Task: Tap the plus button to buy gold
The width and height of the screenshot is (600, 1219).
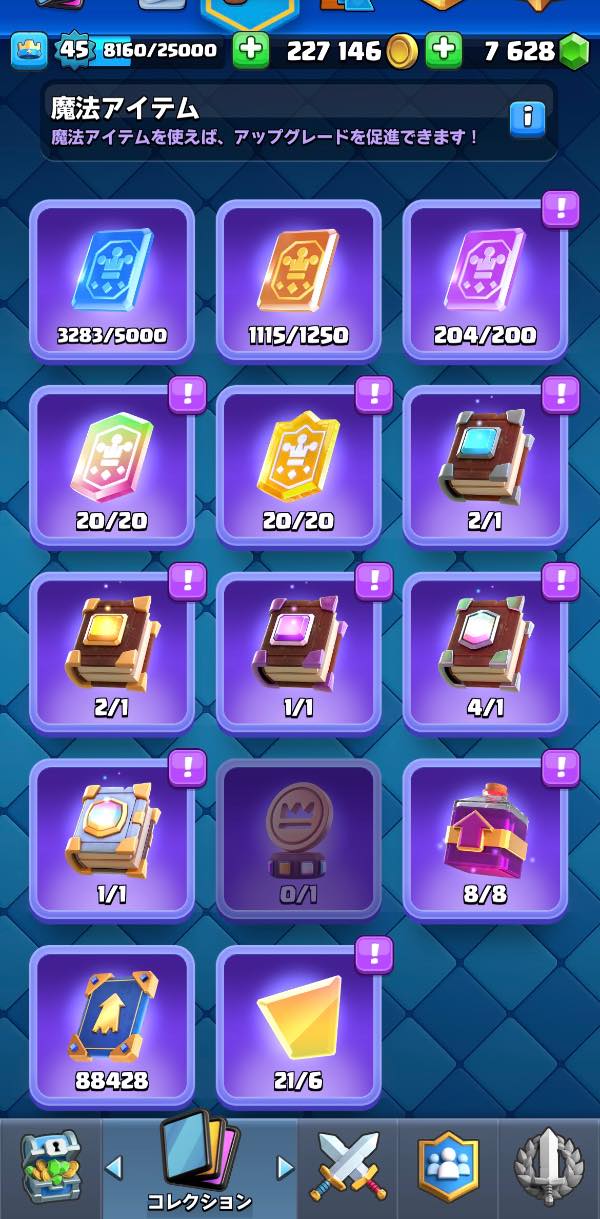Action: [443, 50]
